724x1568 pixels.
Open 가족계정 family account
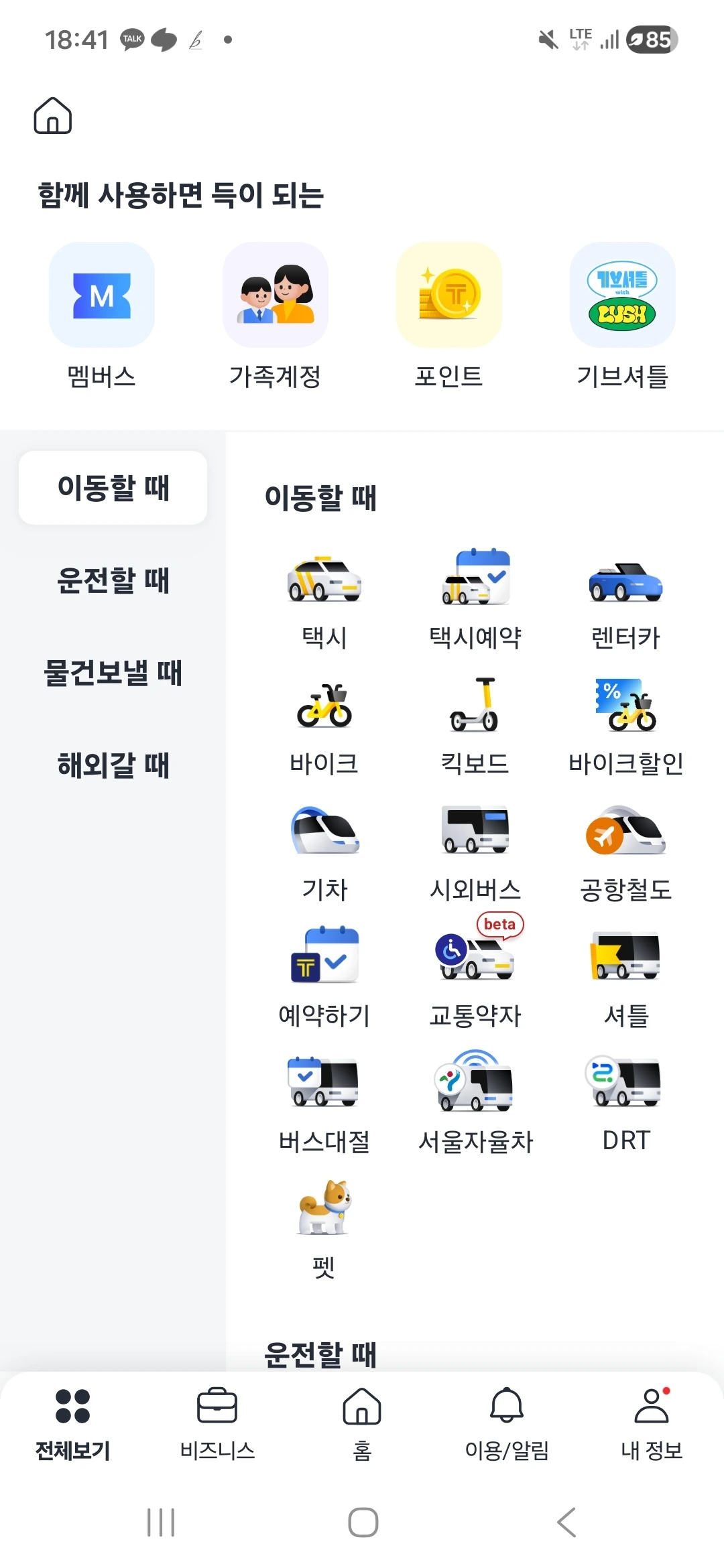tap(276, 316)
